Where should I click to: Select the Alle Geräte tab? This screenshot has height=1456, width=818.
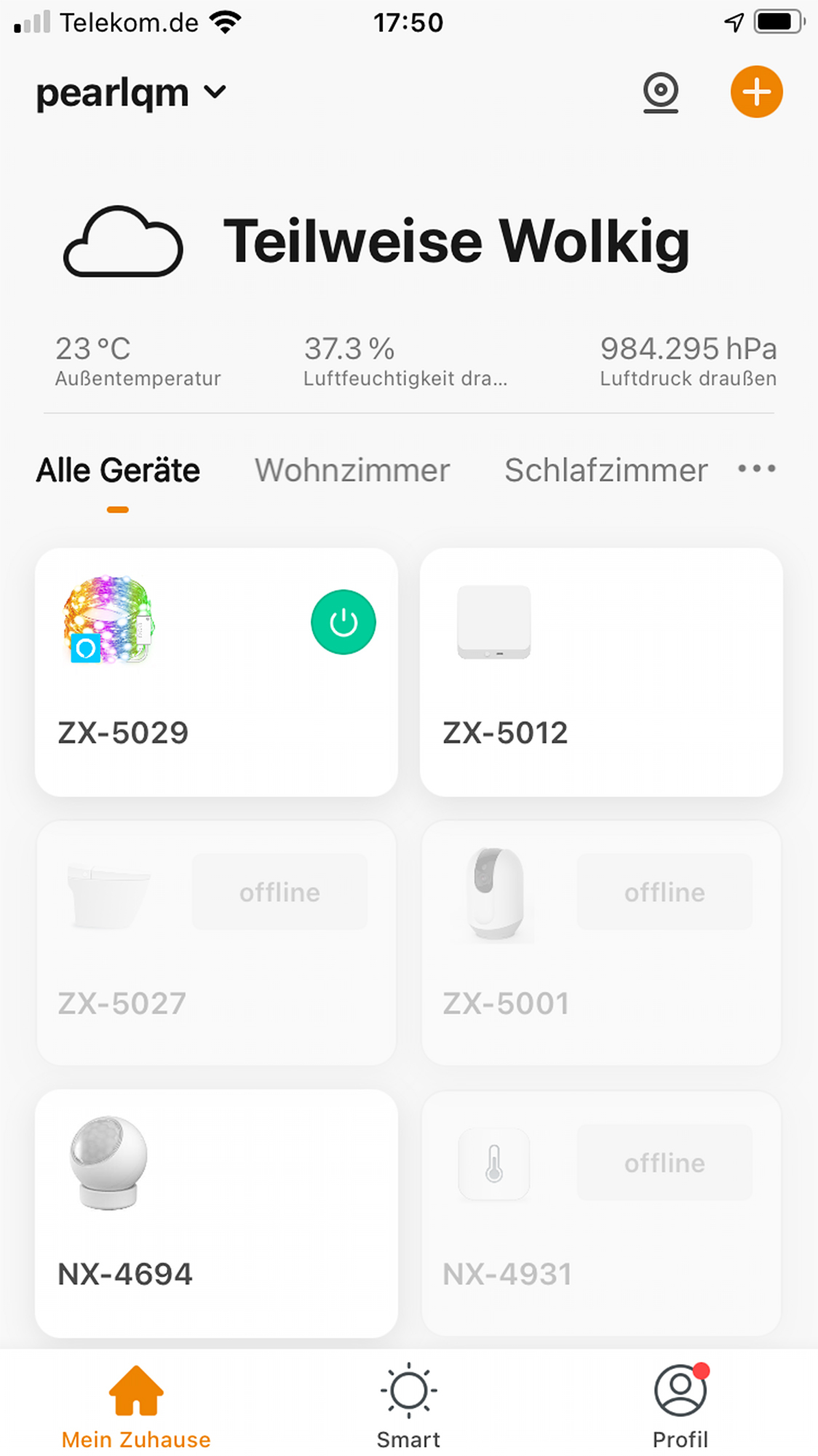[x=118, y=470]
